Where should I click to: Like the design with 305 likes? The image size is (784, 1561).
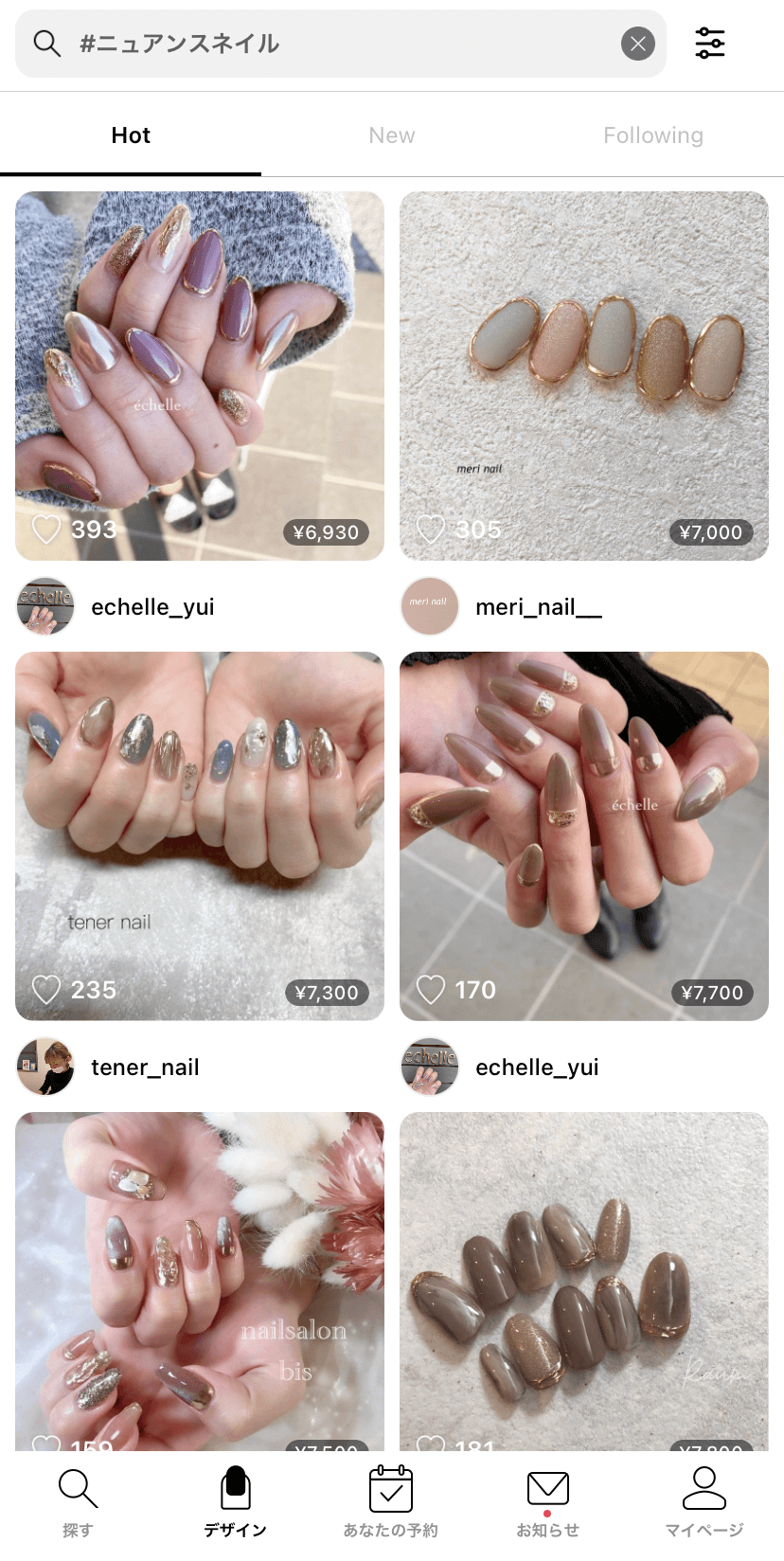click(x=431, y=529)
